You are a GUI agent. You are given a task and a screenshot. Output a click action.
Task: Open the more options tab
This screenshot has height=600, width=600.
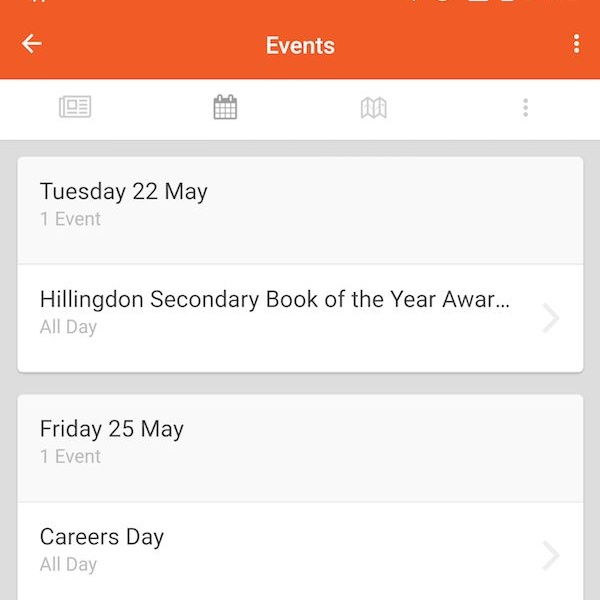(525, 108)
